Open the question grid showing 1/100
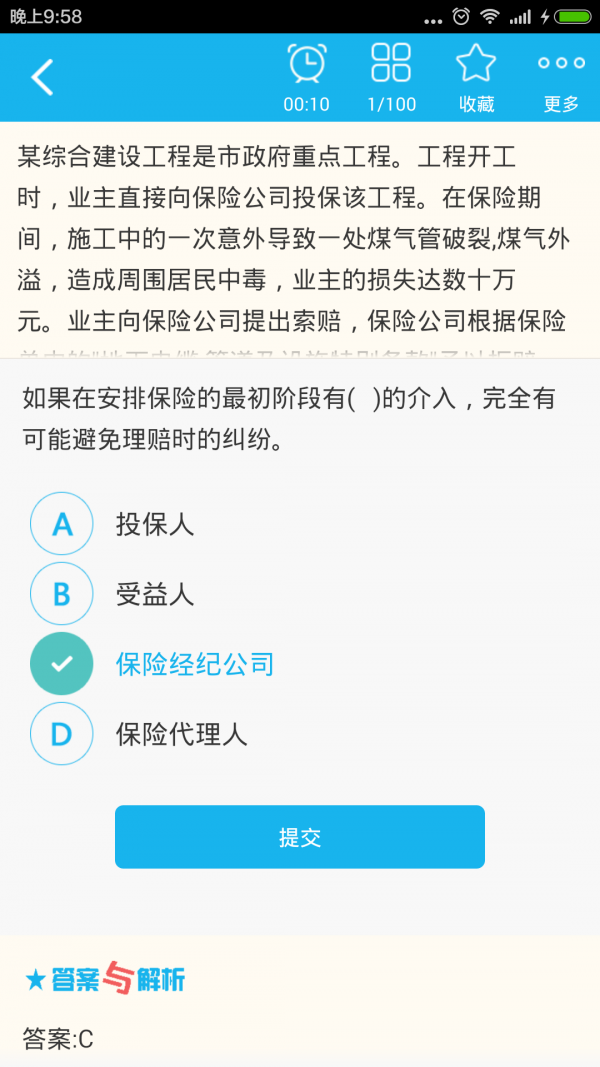The image size is (600, 1067). 391,76
